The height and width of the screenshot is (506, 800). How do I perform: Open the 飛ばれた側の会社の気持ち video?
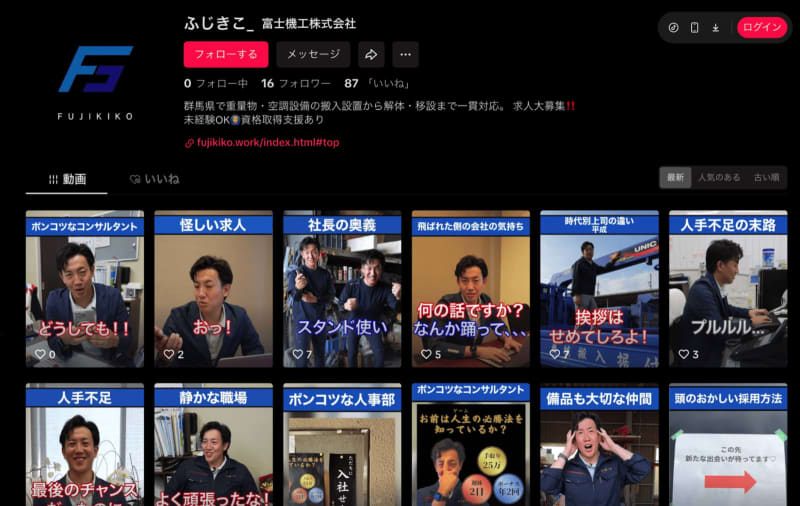(470, 290)
